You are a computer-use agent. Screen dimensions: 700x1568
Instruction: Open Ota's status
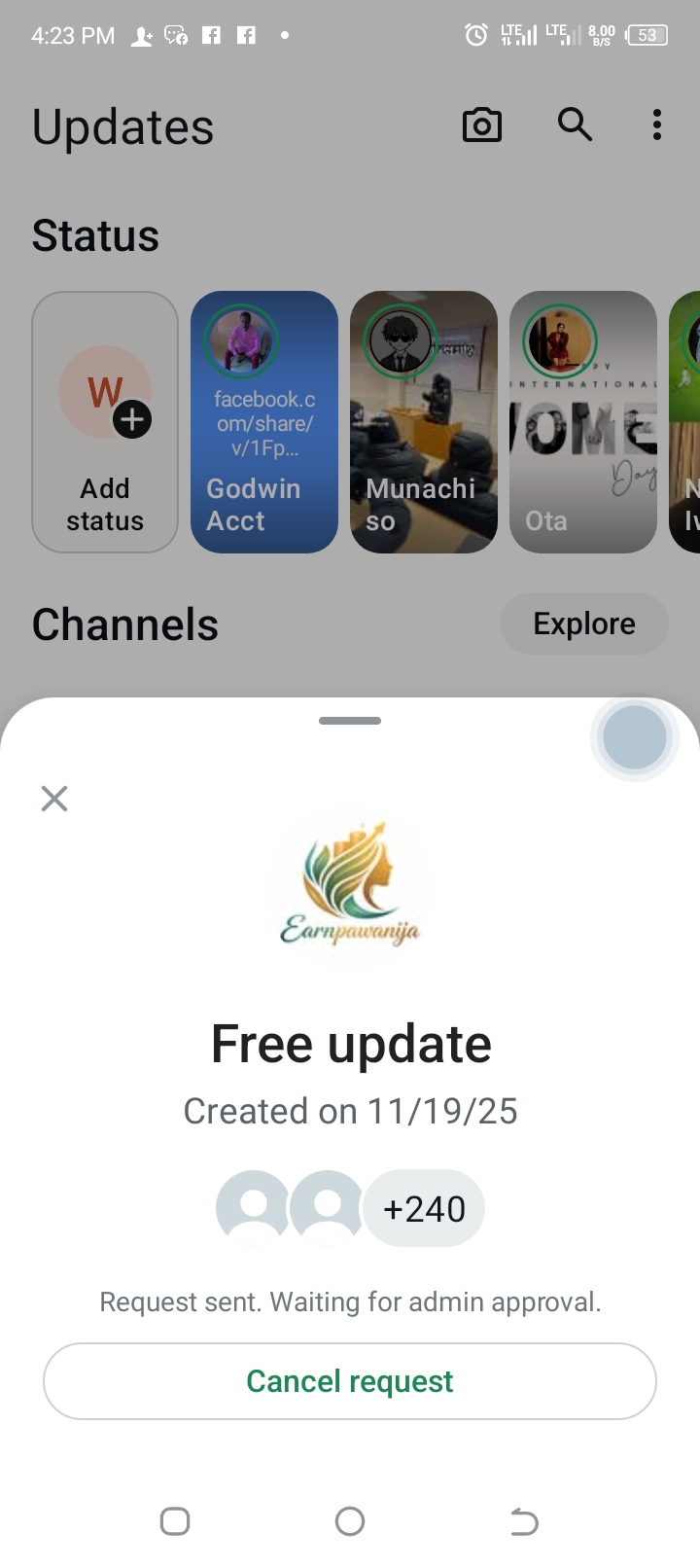(583, 422)
